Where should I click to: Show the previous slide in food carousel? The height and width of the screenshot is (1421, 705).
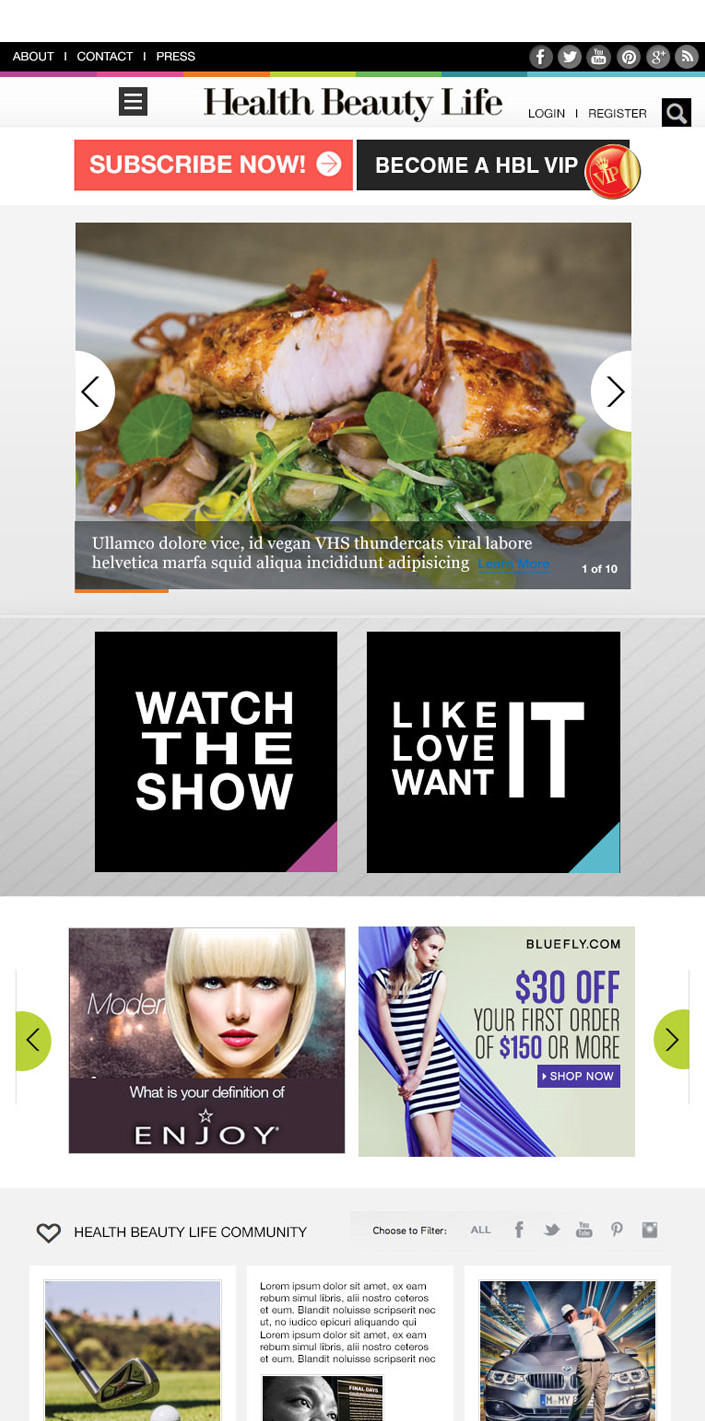click(x=92, y=391)
